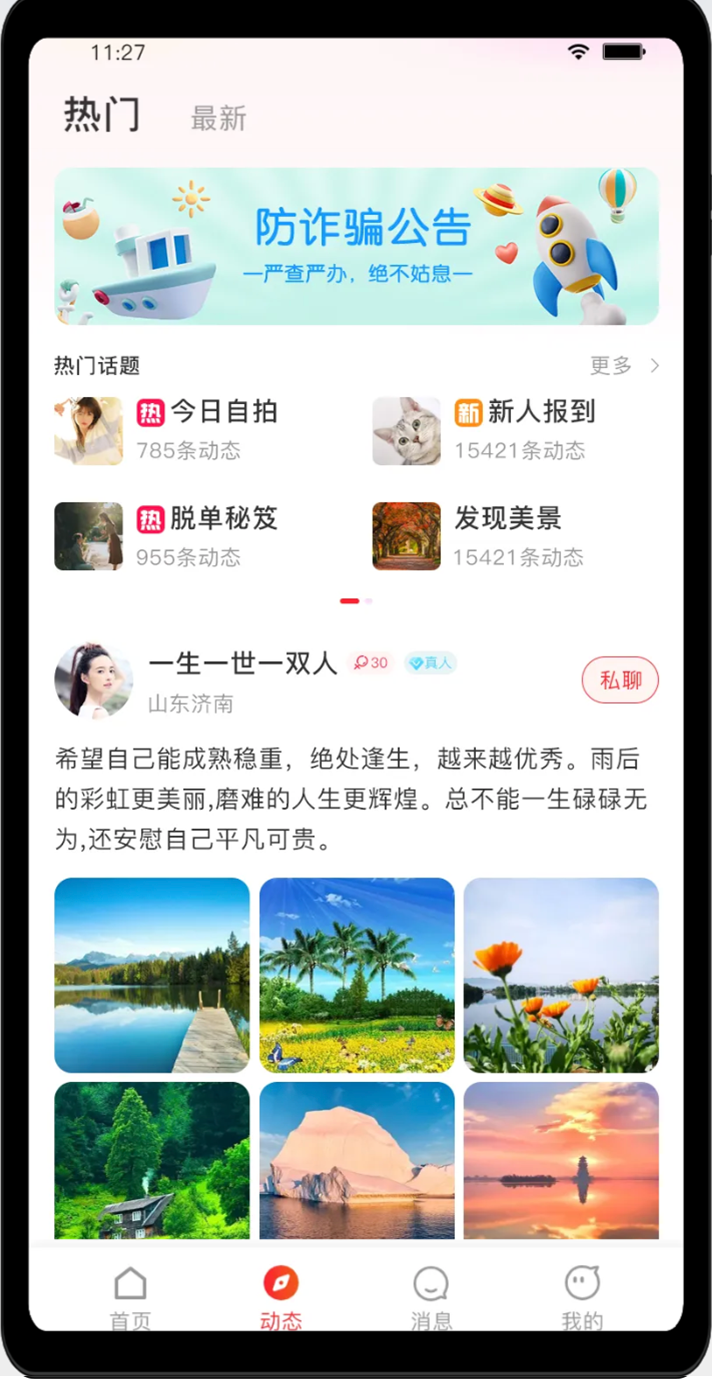Open the 防诈骗公告 banner
The width and height of the screenshot is (712, 1379).
point(356,246)
